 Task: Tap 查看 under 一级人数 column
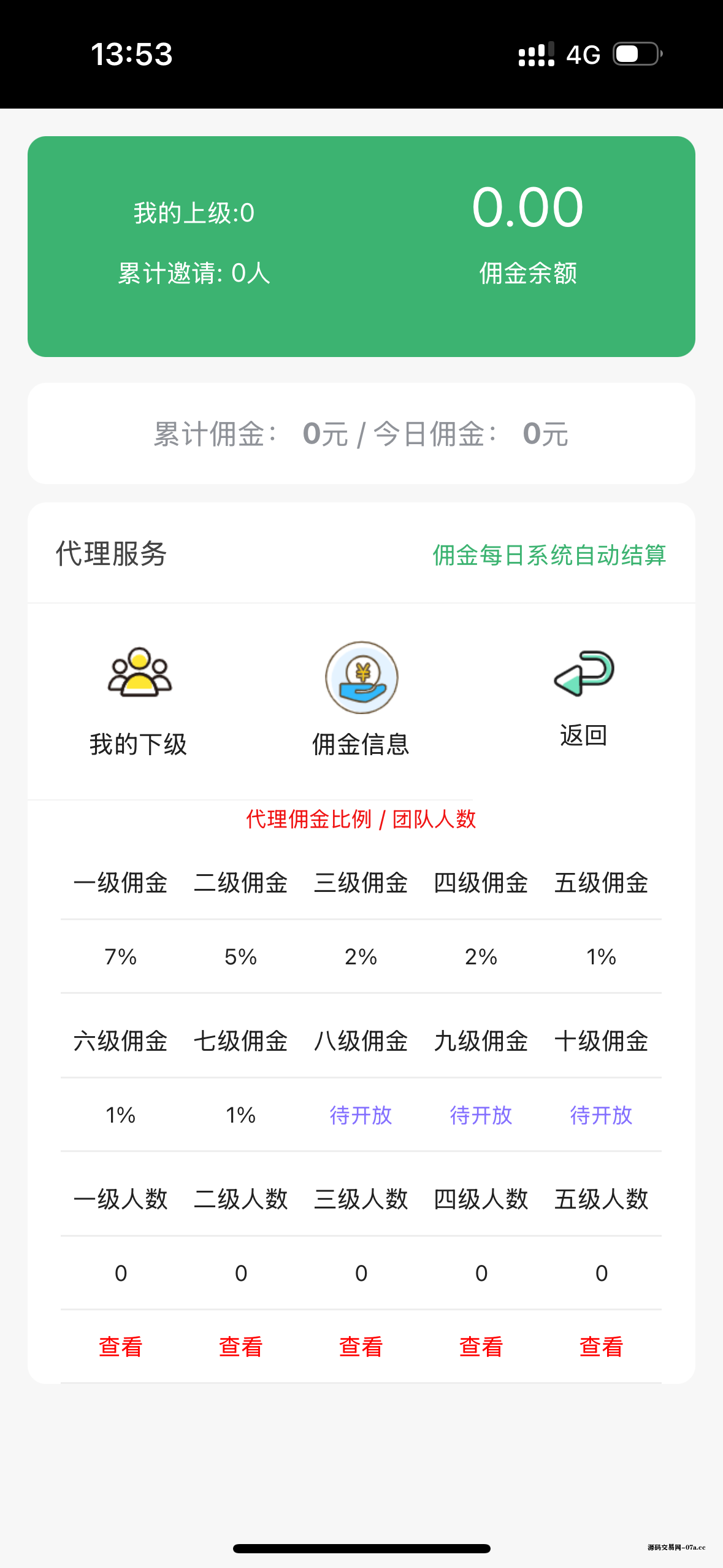pyautogui.click(x=120, y=1345)
